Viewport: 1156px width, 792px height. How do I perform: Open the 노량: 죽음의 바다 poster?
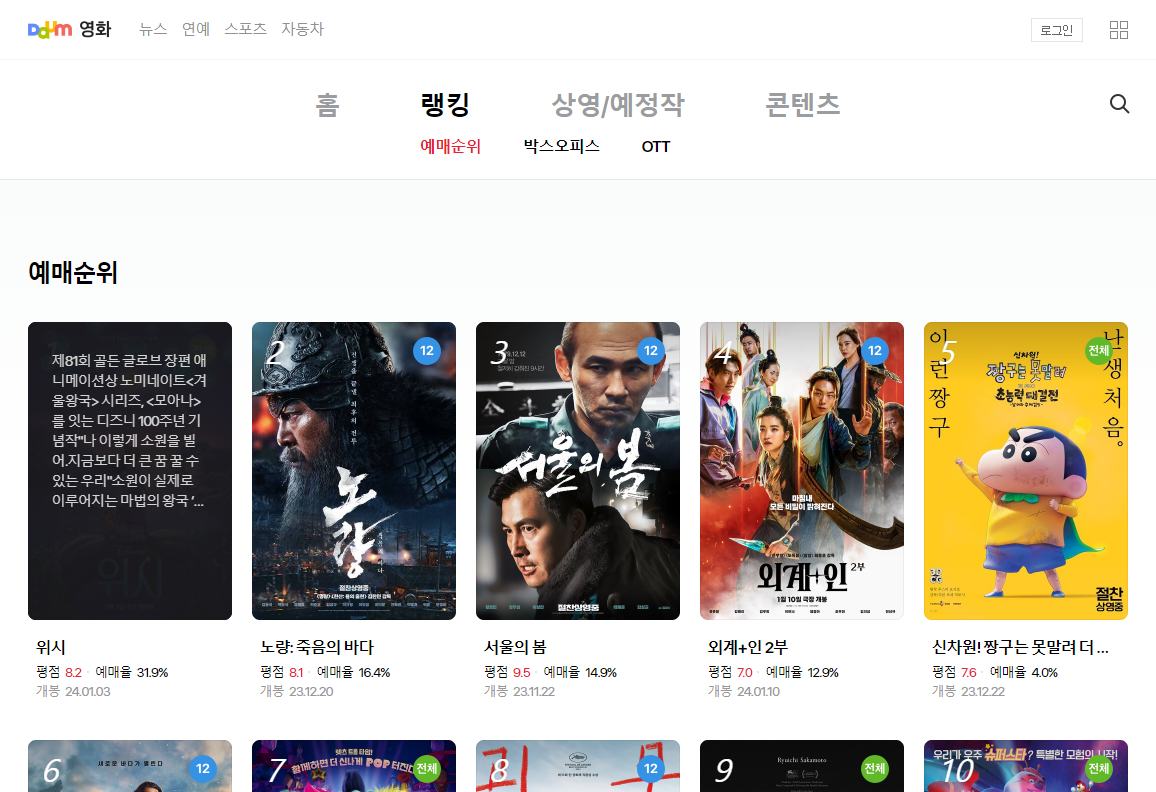[x=354, y=471]
